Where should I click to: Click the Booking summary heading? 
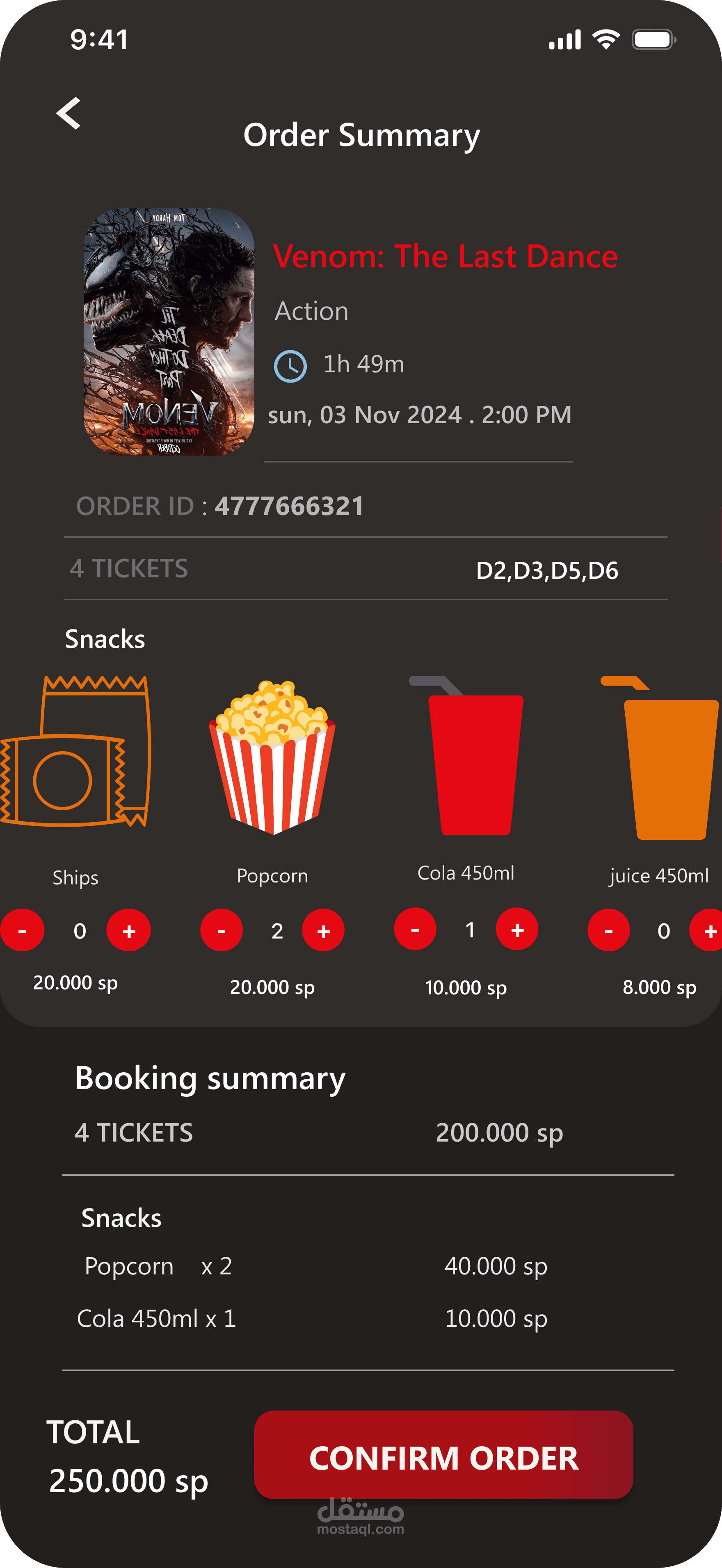click(209, 1078)
